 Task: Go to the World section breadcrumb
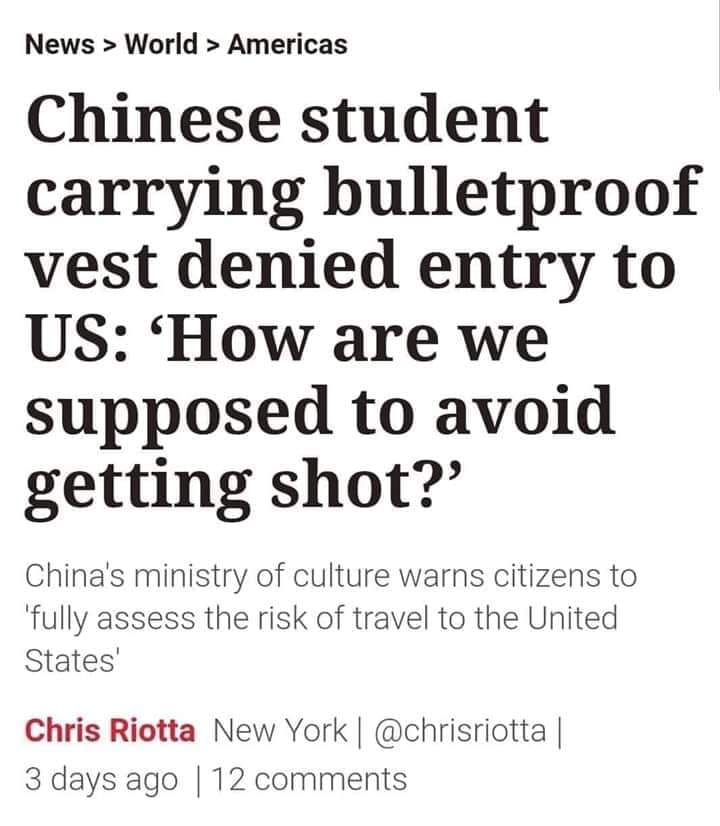coord(162,45)
